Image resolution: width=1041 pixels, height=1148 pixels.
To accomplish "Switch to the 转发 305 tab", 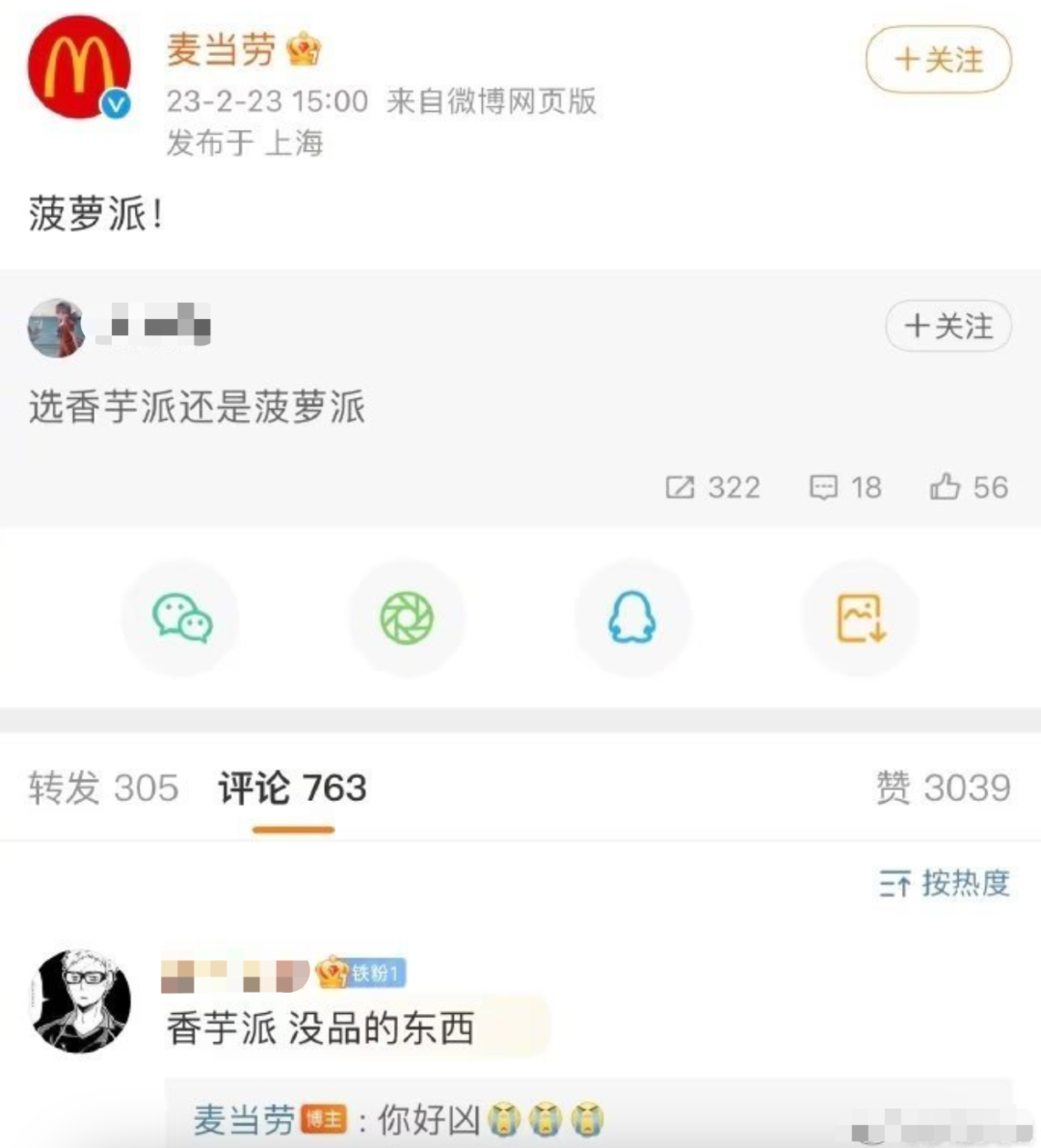I will pyautogui.click(x=103, y=788).
